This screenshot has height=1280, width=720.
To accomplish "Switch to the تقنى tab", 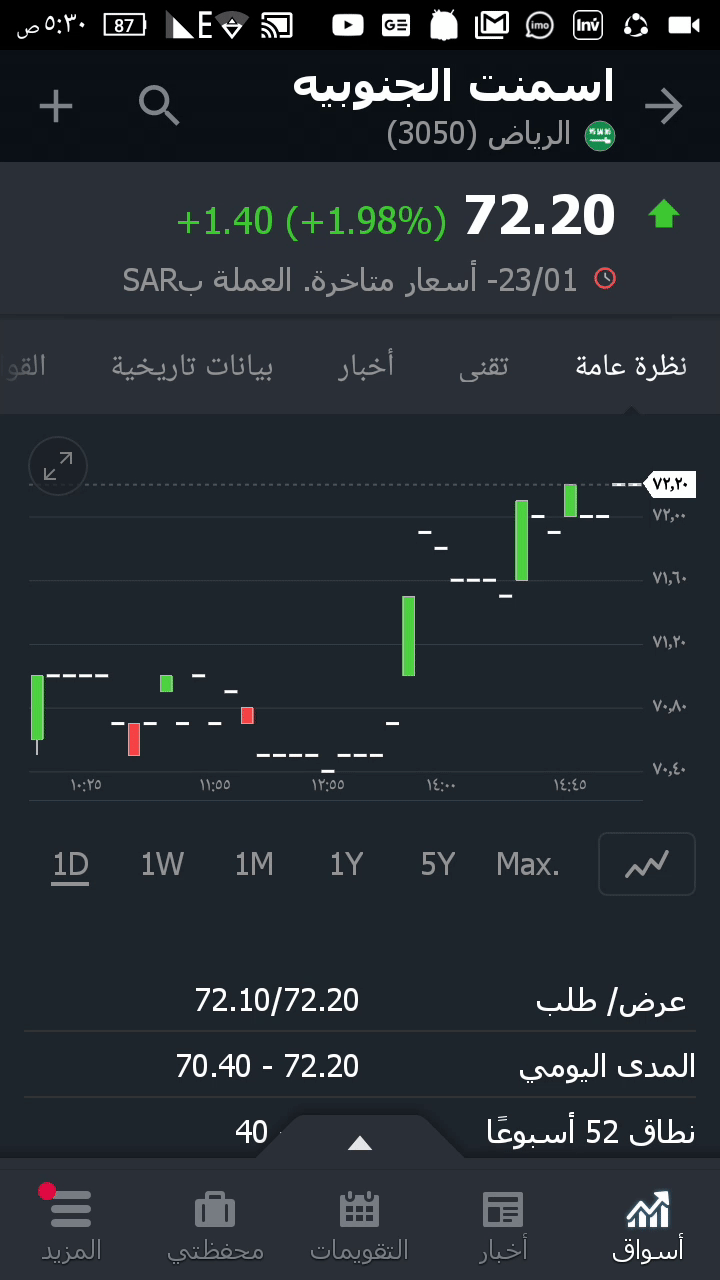I will [x=484, y=366].
